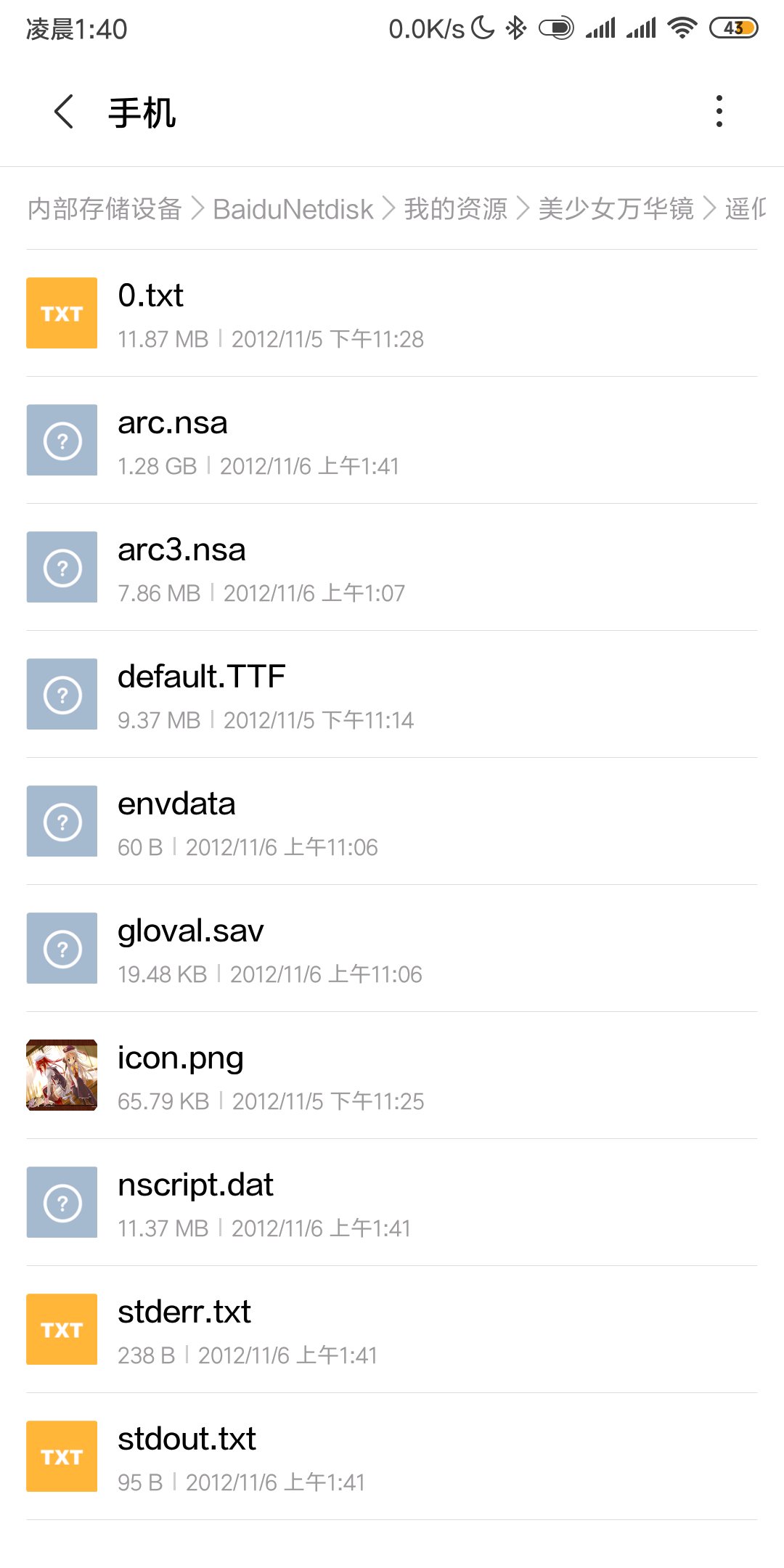The height and width of the screenshot is (1568, 784).
Task: Open gloval.sav save file
Action: tap(392, 948)
